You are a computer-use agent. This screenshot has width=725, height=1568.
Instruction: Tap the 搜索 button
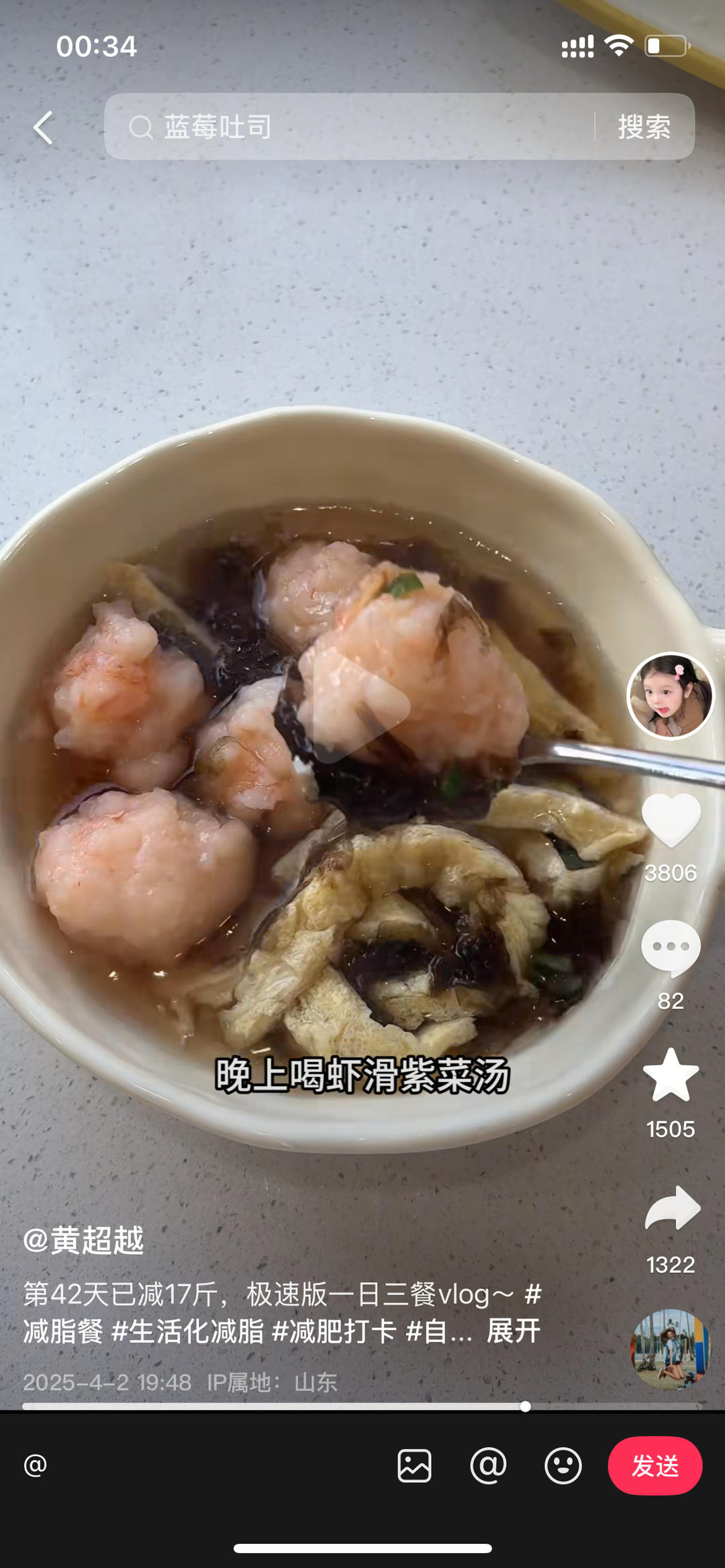644,127
